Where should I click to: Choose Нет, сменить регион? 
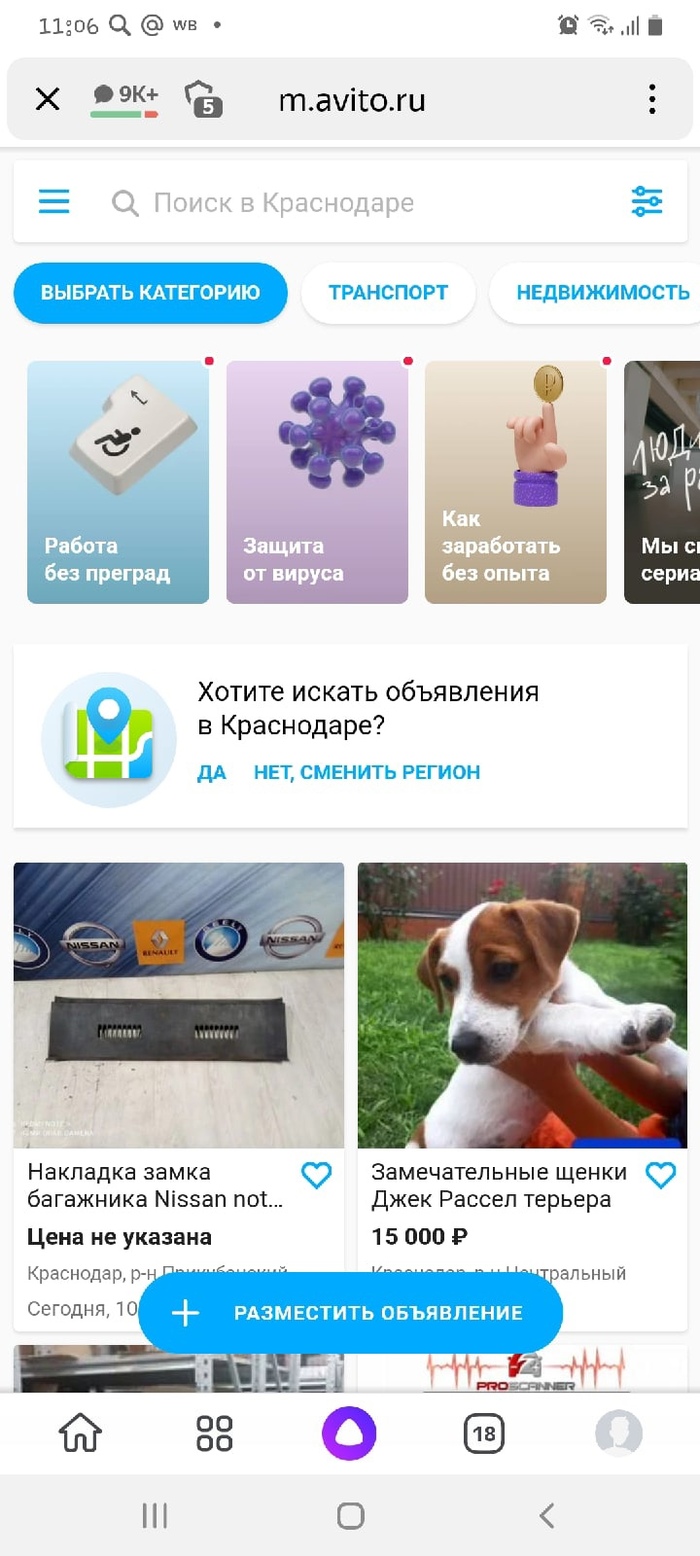pos(367,772)
